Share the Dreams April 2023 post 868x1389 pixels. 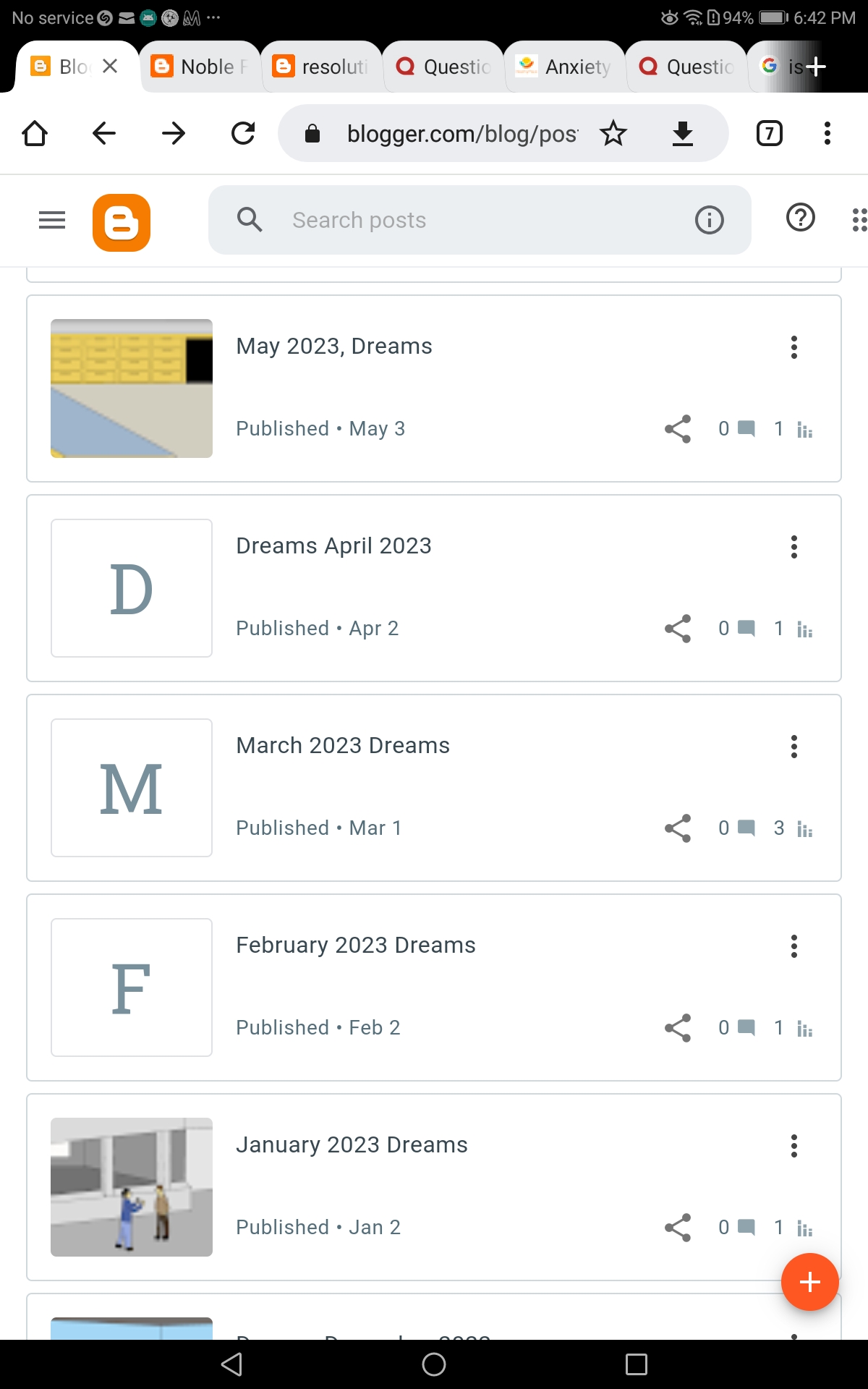point(678,629)
